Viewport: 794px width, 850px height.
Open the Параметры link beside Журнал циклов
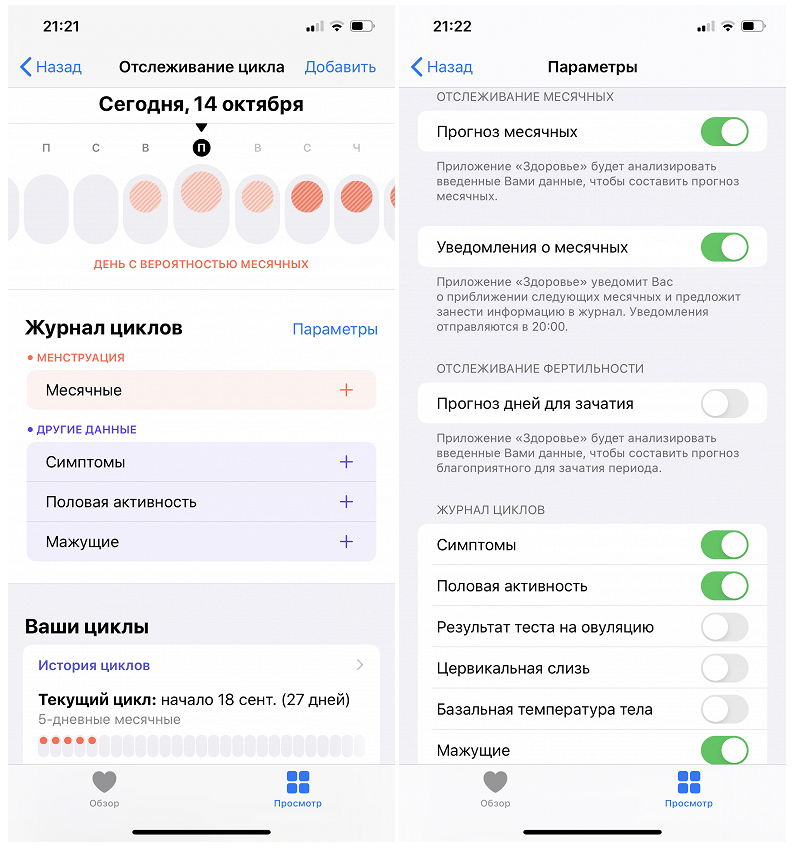[x=334, y=329]
